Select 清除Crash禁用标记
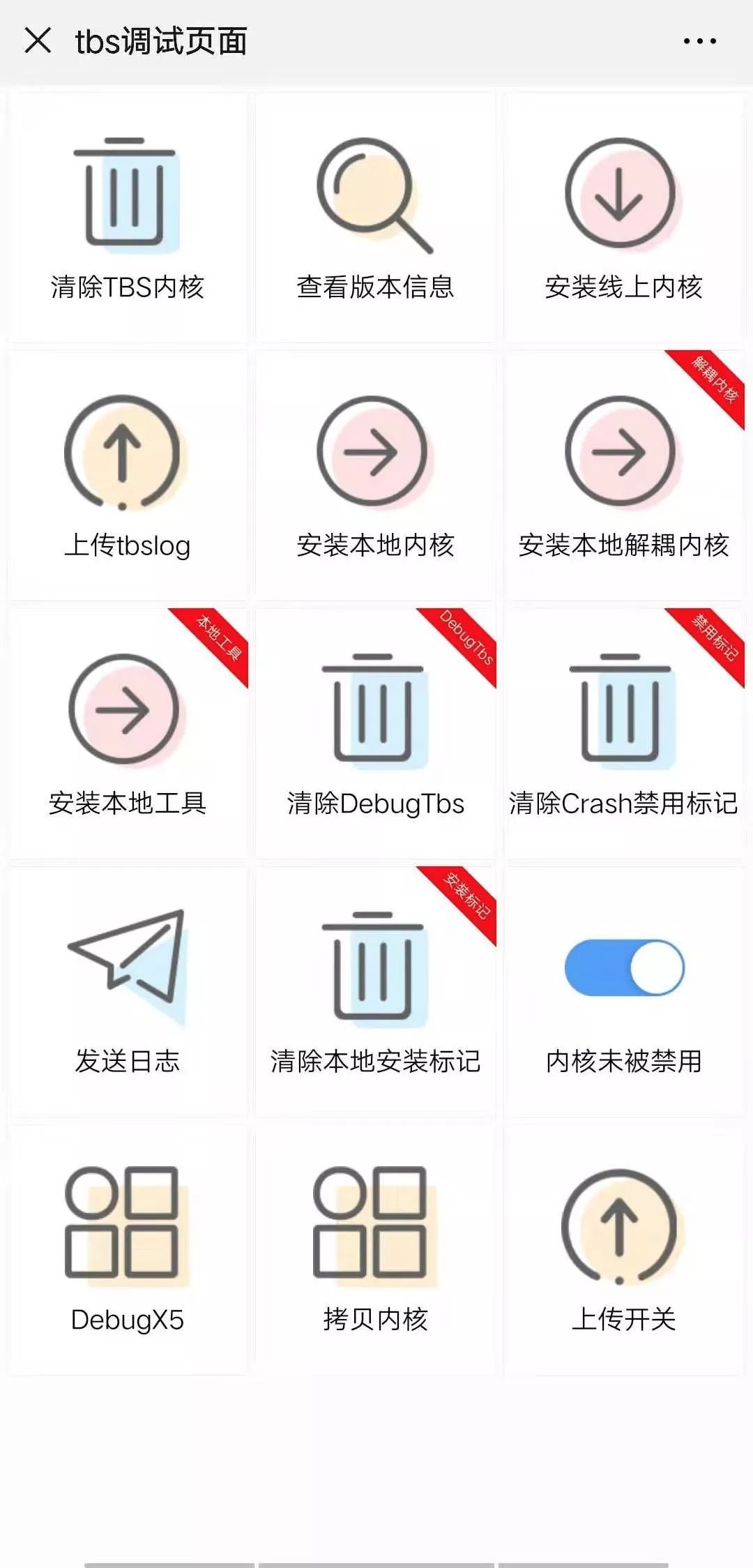Screen dimensions: 753x1568 pyautogui.click(x=623, y=734)
